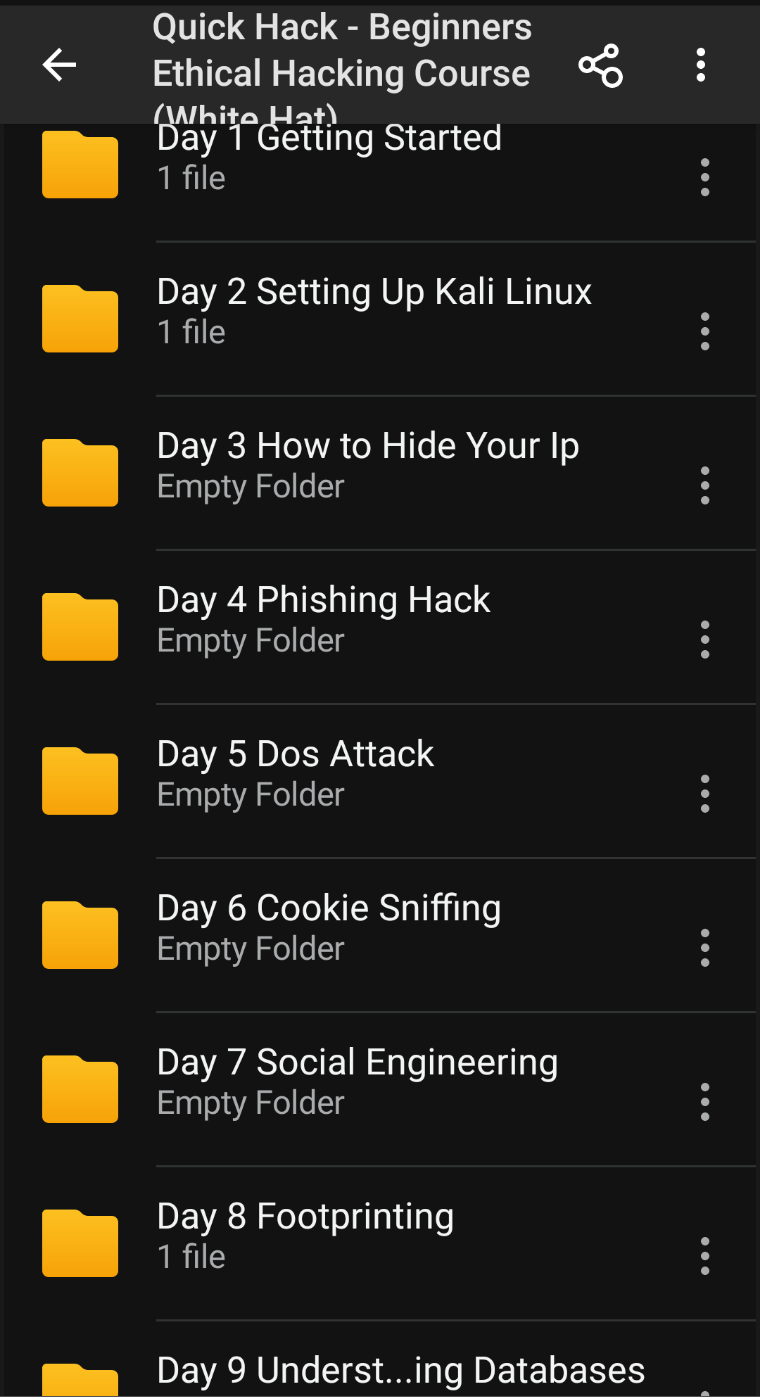This screenshot has height=1397, width=760.
Task: Show more options for Day 2 Kali Linux
Action: [x=705, y=332]
